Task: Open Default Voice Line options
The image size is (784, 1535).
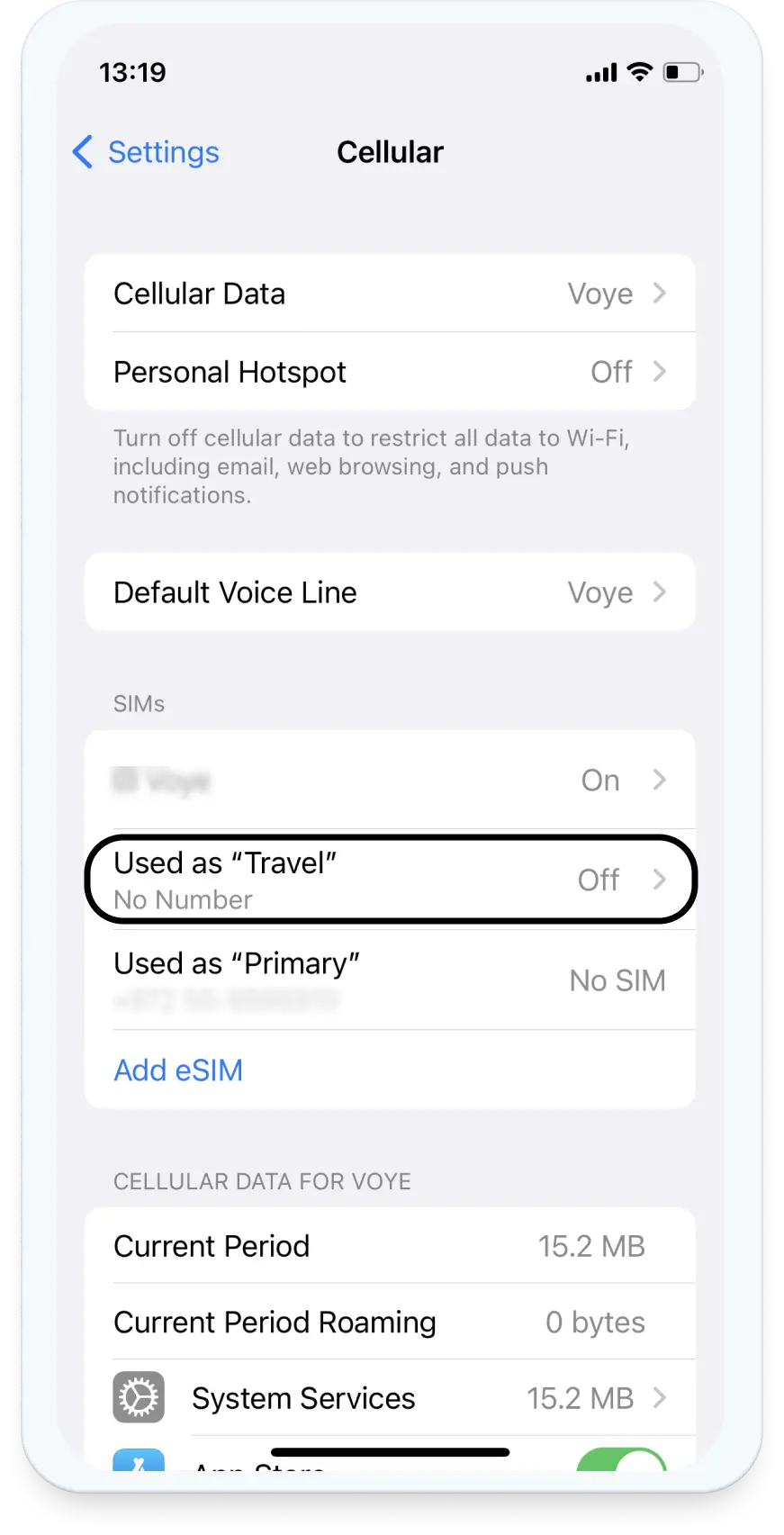Action: [389, 592]
